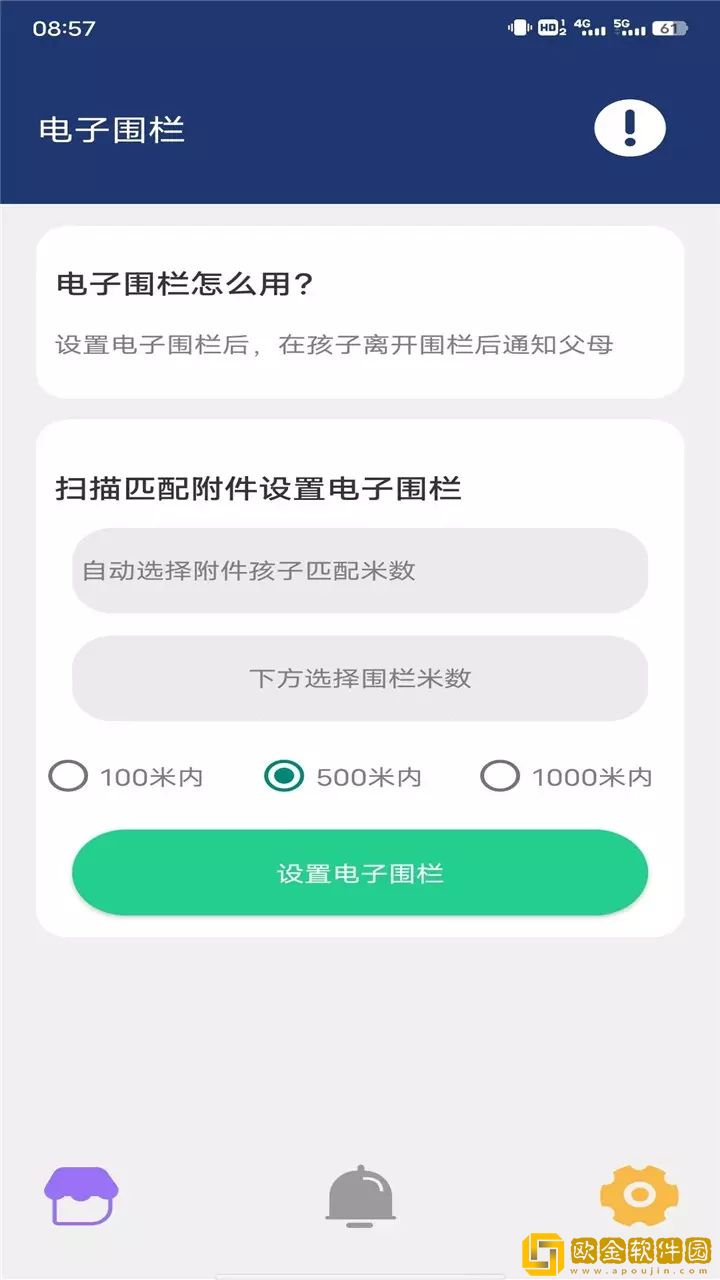Open the 下方选择围栏米数 selector
The height and width of the screenshot is (1280, 720).
360,678
